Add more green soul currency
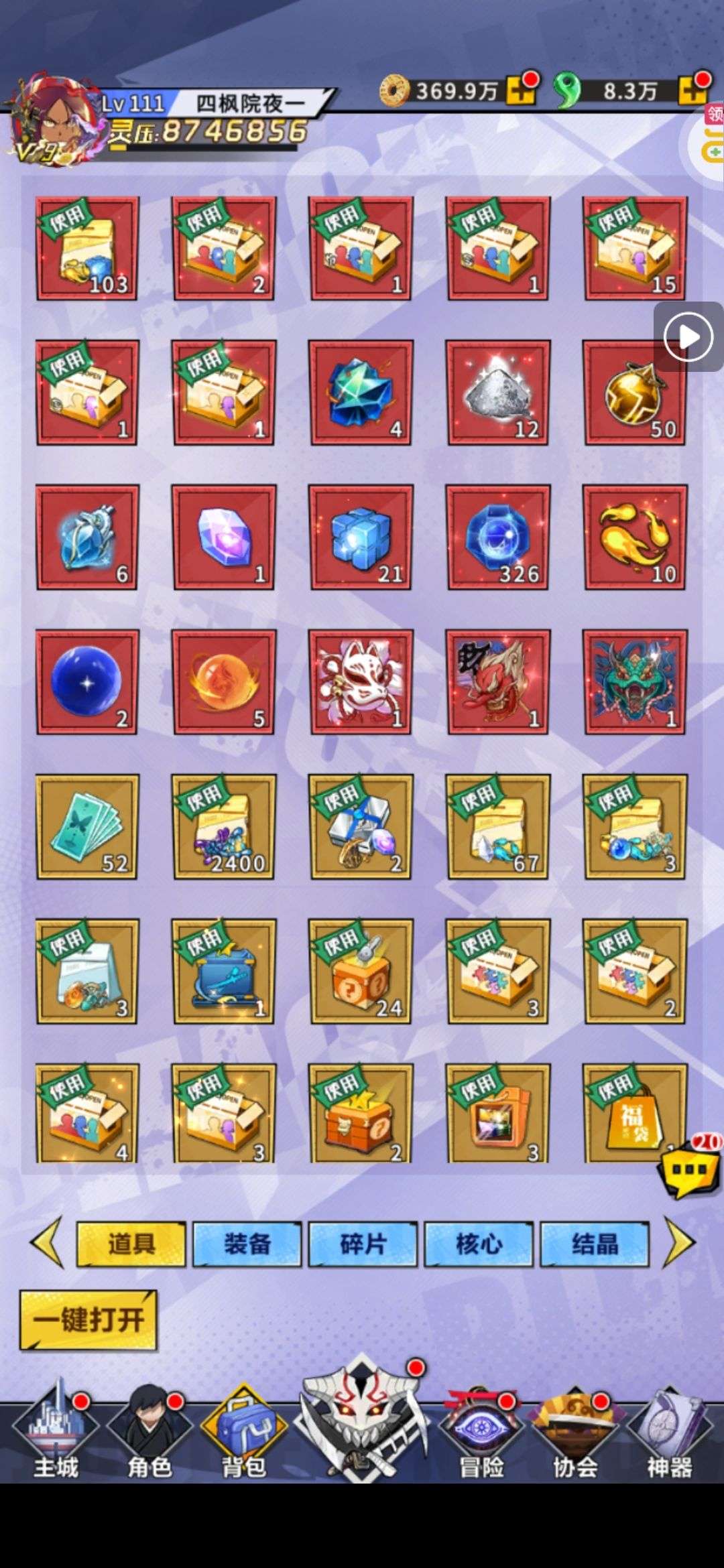The width and height of the screenshot is (724, 1568). click(692, 90)
